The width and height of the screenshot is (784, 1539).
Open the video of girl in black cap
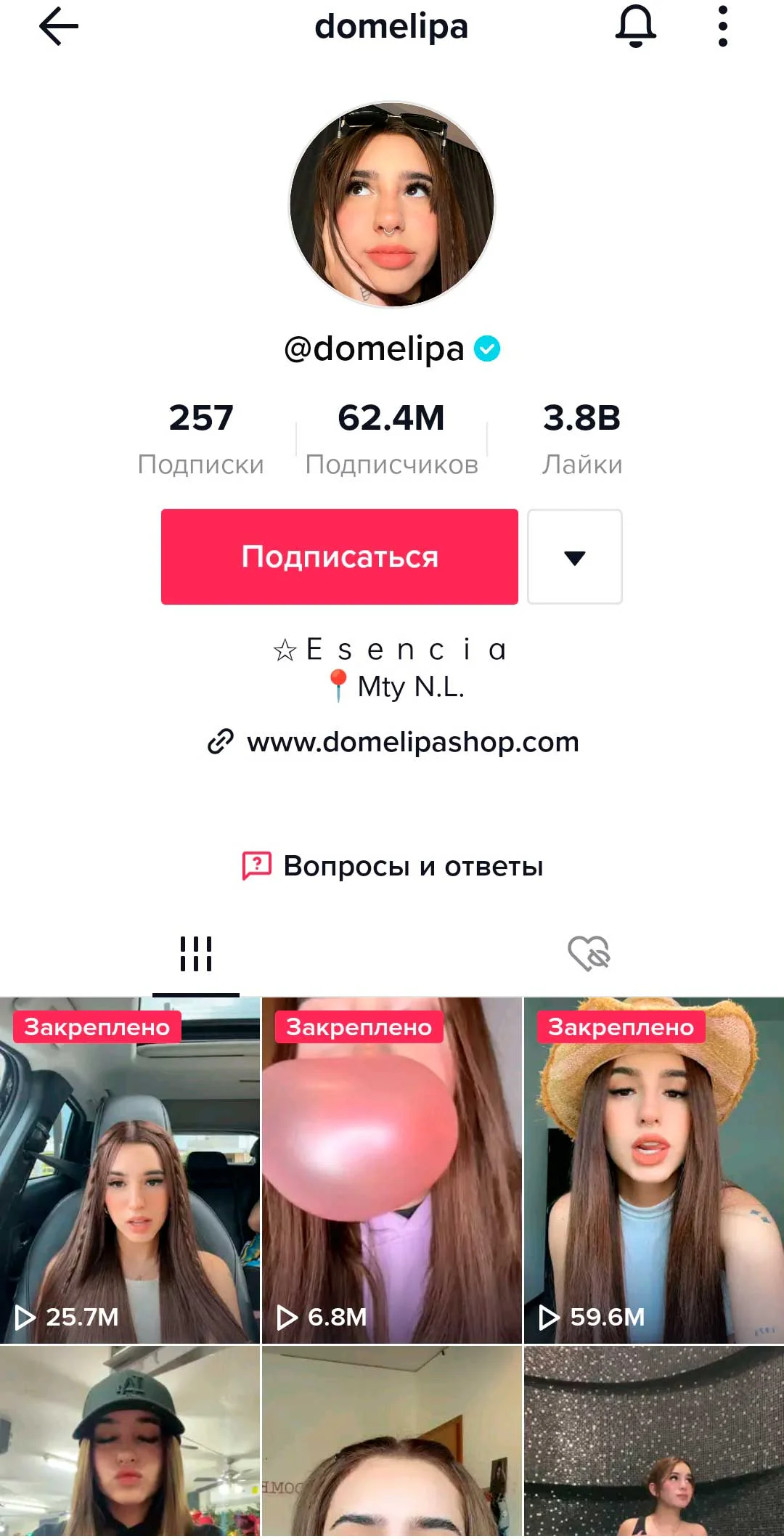pos(130,1441)
